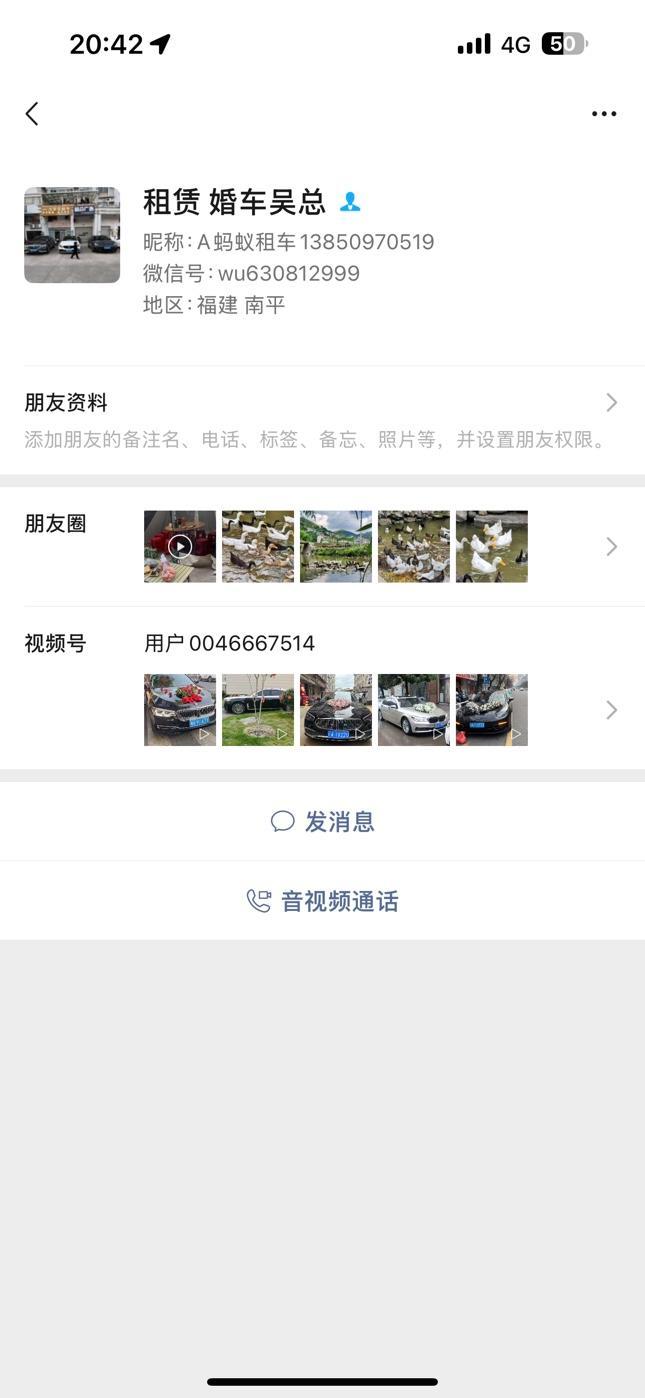
Task: Open the three-dot more options menu
Action: 604,114
